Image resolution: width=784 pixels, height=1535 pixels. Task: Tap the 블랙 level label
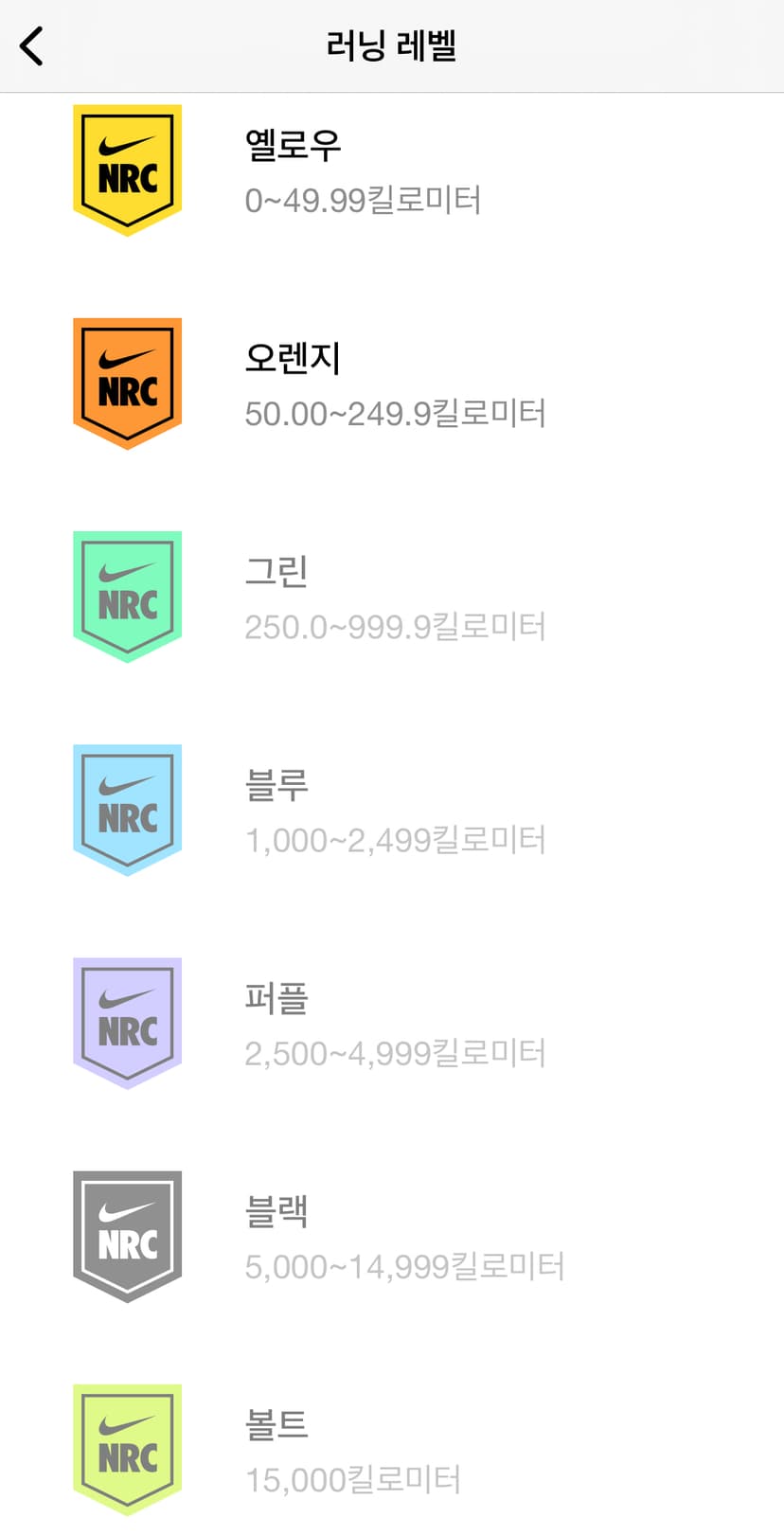pos(276,1212)
